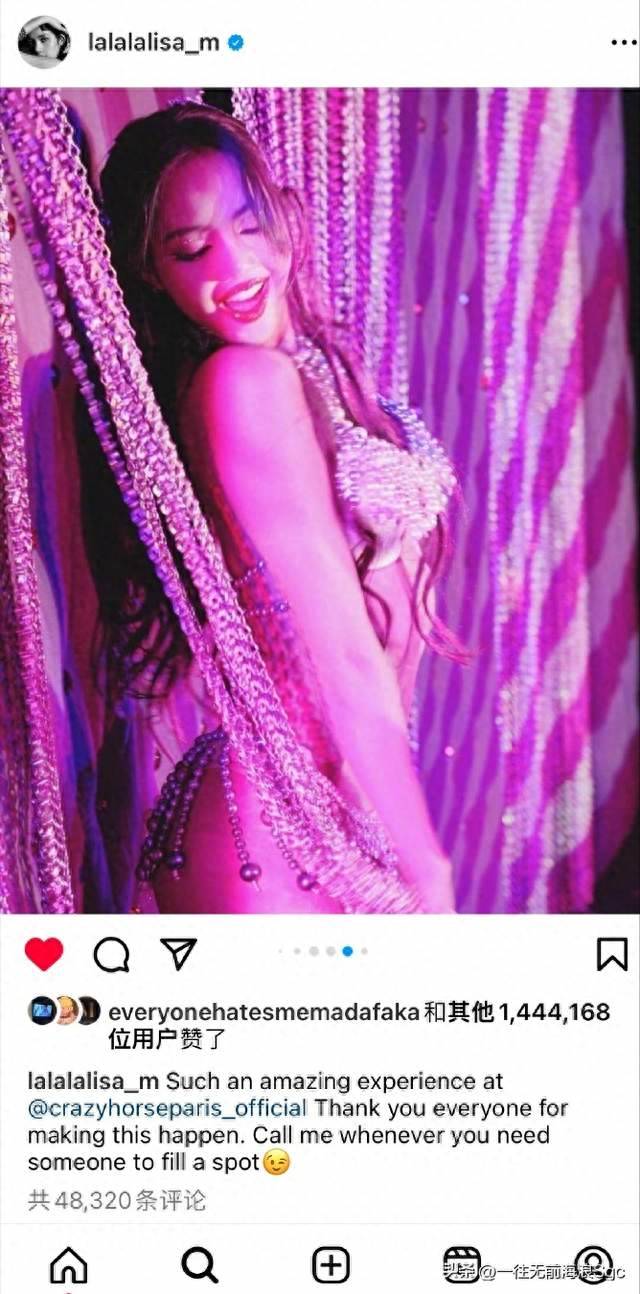This screenshot has height=1294, width=640.
Task: Open the everyonehatesmemadafaka liker profile
Action: 263,1012
